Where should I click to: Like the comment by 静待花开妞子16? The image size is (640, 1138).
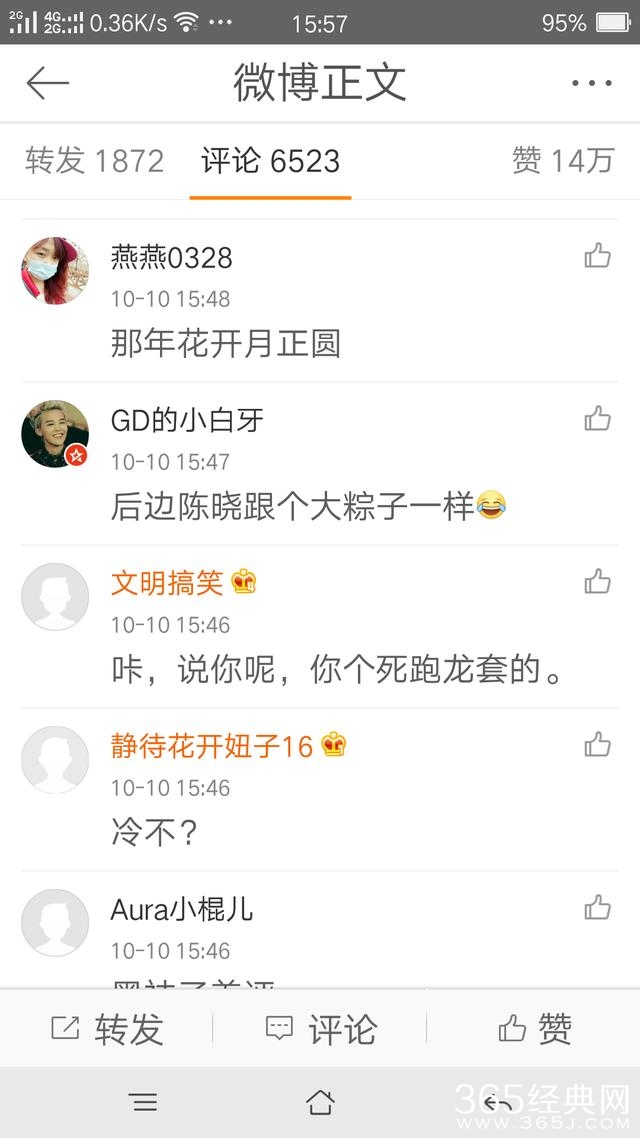click(x=597, y=744)
